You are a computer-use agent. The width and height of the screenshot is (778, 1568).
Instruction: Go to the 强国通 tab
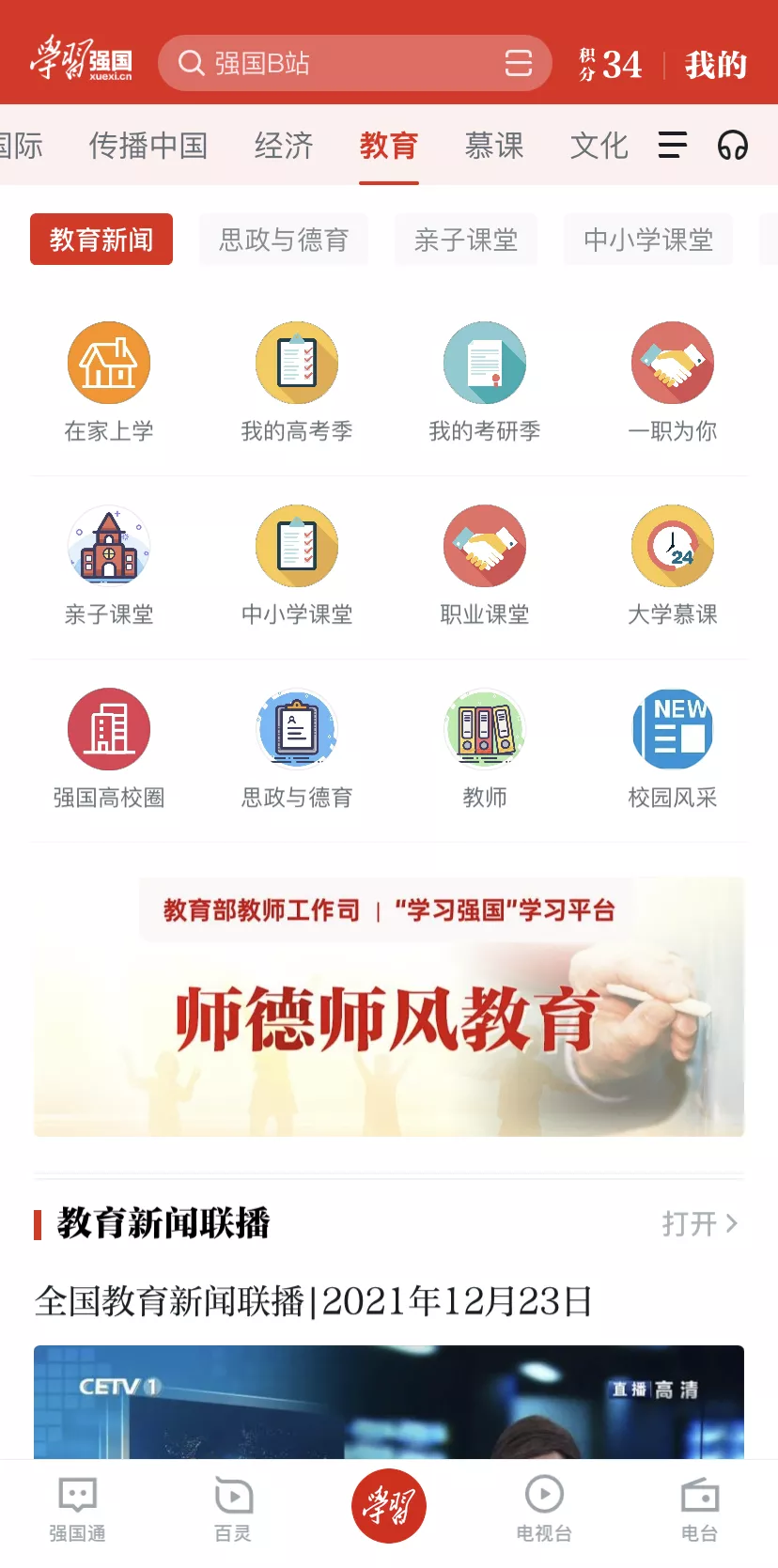(x=77, y=1509)
